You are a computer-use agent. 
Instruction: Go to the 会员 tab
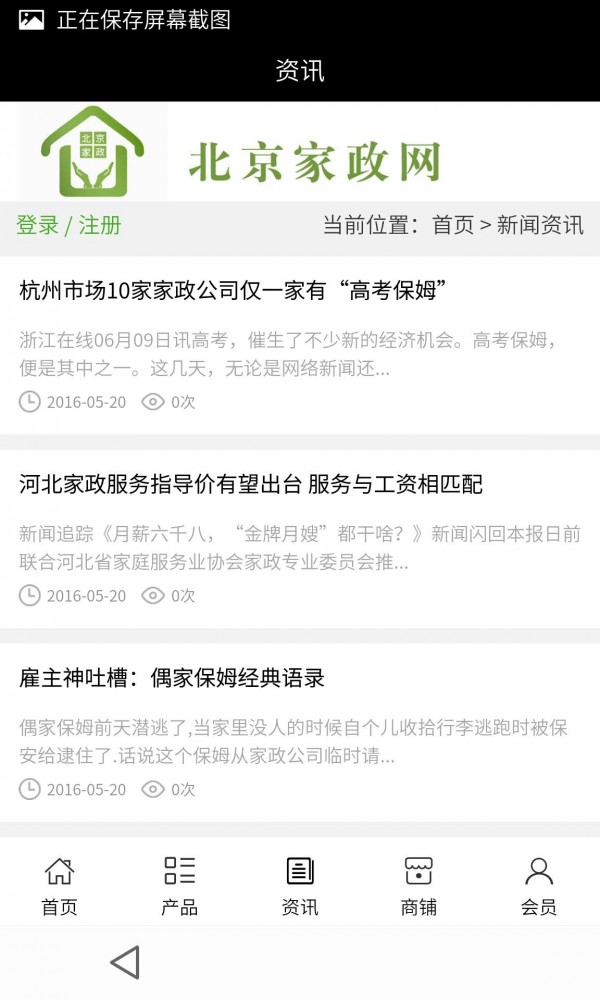coord(539,885)
